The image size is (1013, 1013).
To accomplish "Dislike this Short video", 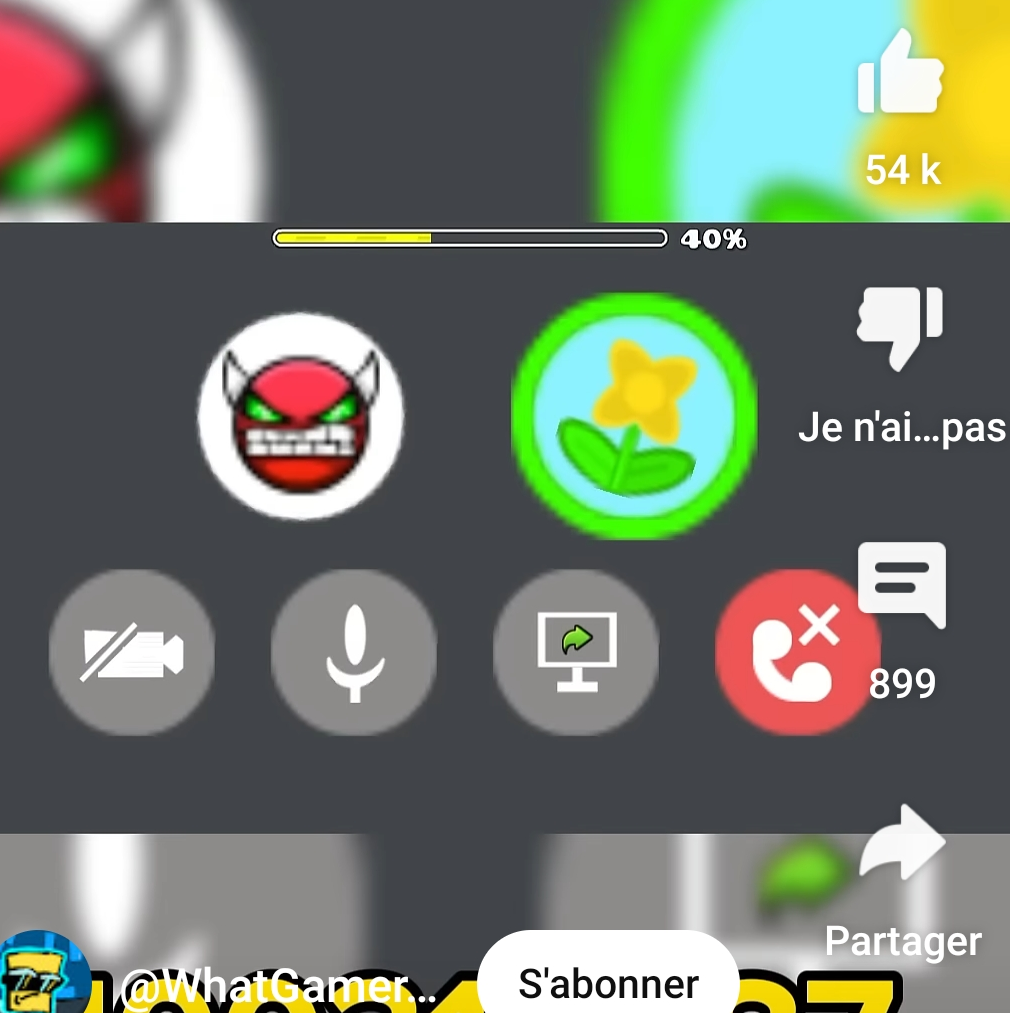I will [901, 326].
